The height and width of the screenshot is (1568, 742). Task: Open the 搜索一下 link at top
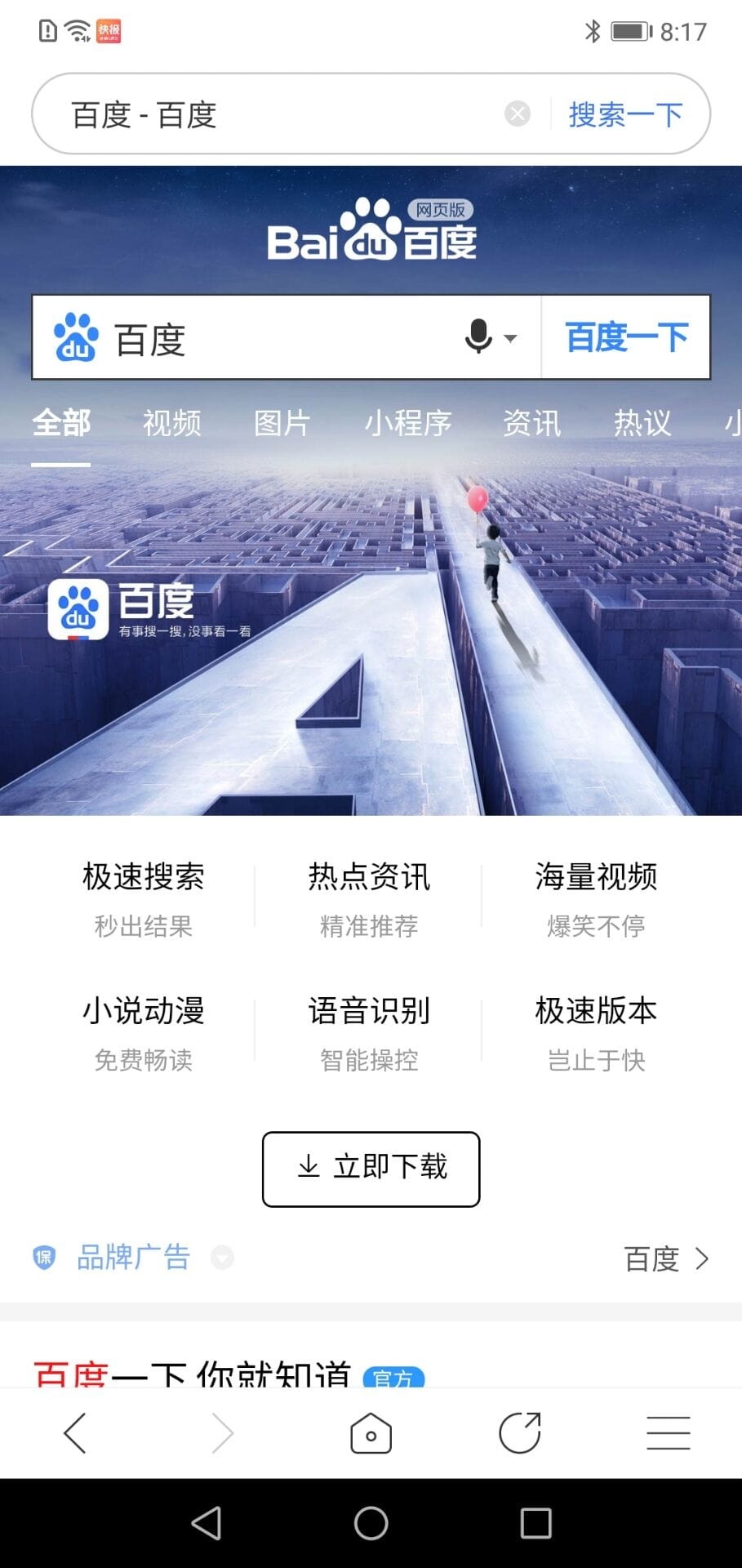[x=625, y=113]
